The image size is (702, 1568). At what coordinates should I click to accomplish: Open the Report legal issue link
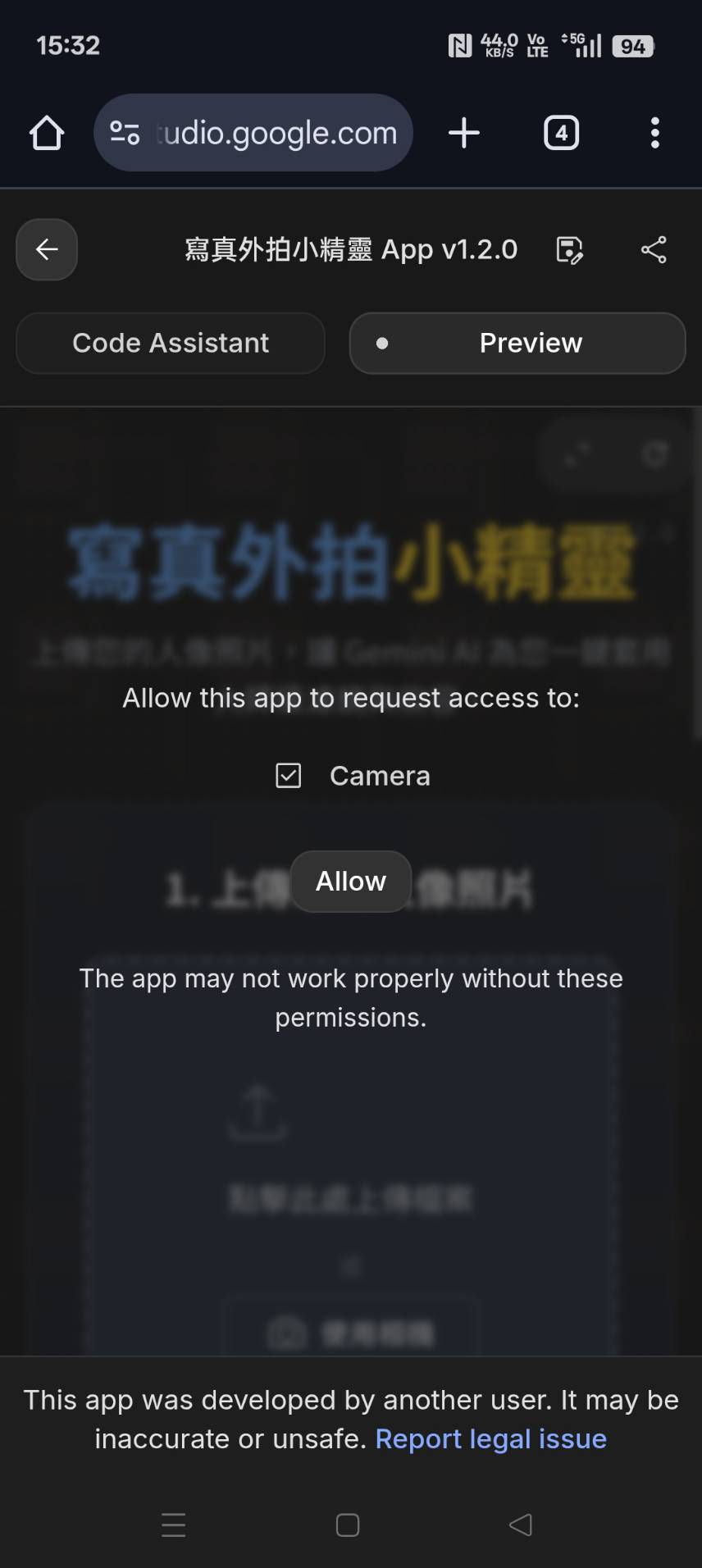[x=490, y=1439]
